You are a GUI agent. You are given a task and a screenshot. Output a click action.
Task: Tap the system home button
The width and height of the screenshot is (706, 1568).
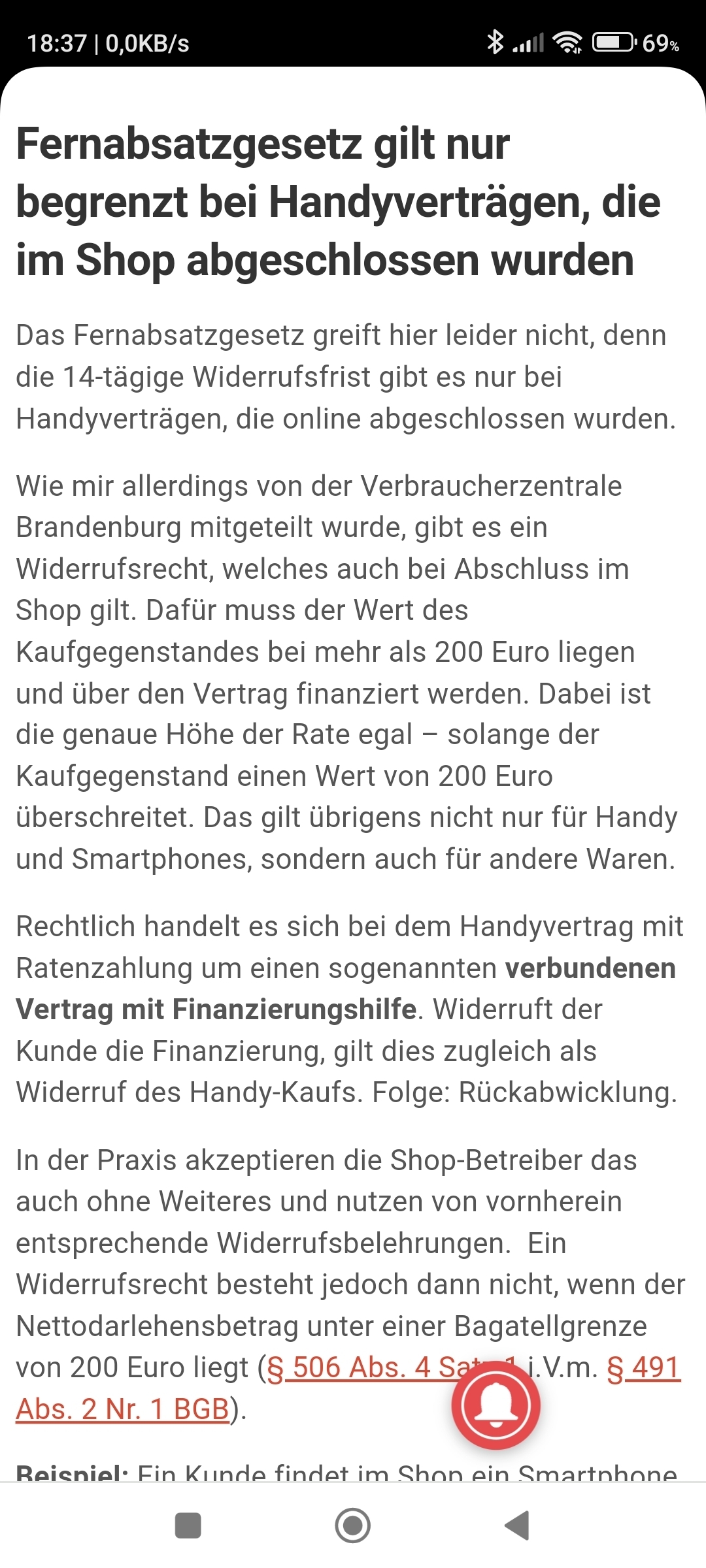[x=353, y=1526]
